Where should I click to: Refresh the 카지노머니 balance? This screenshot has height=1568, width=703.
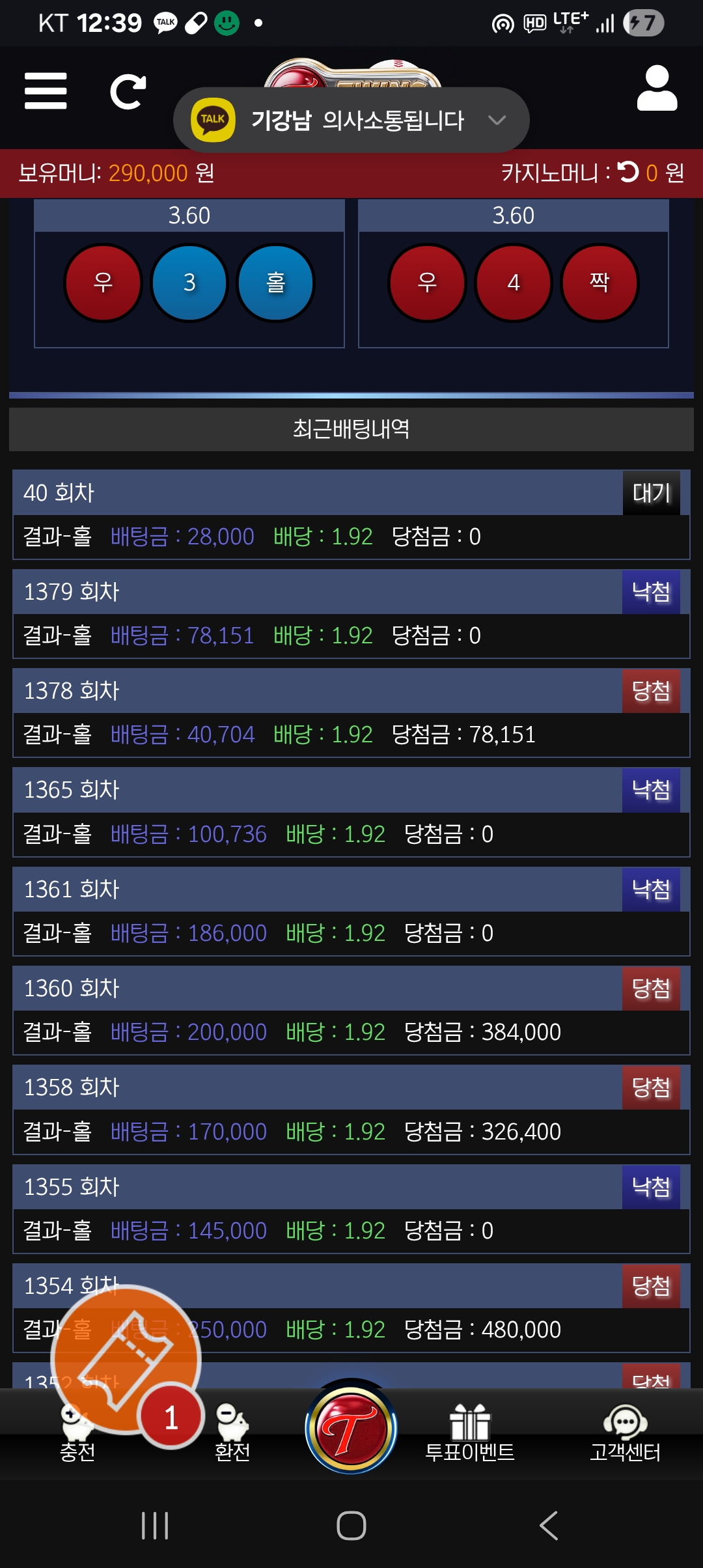[628, 172]
